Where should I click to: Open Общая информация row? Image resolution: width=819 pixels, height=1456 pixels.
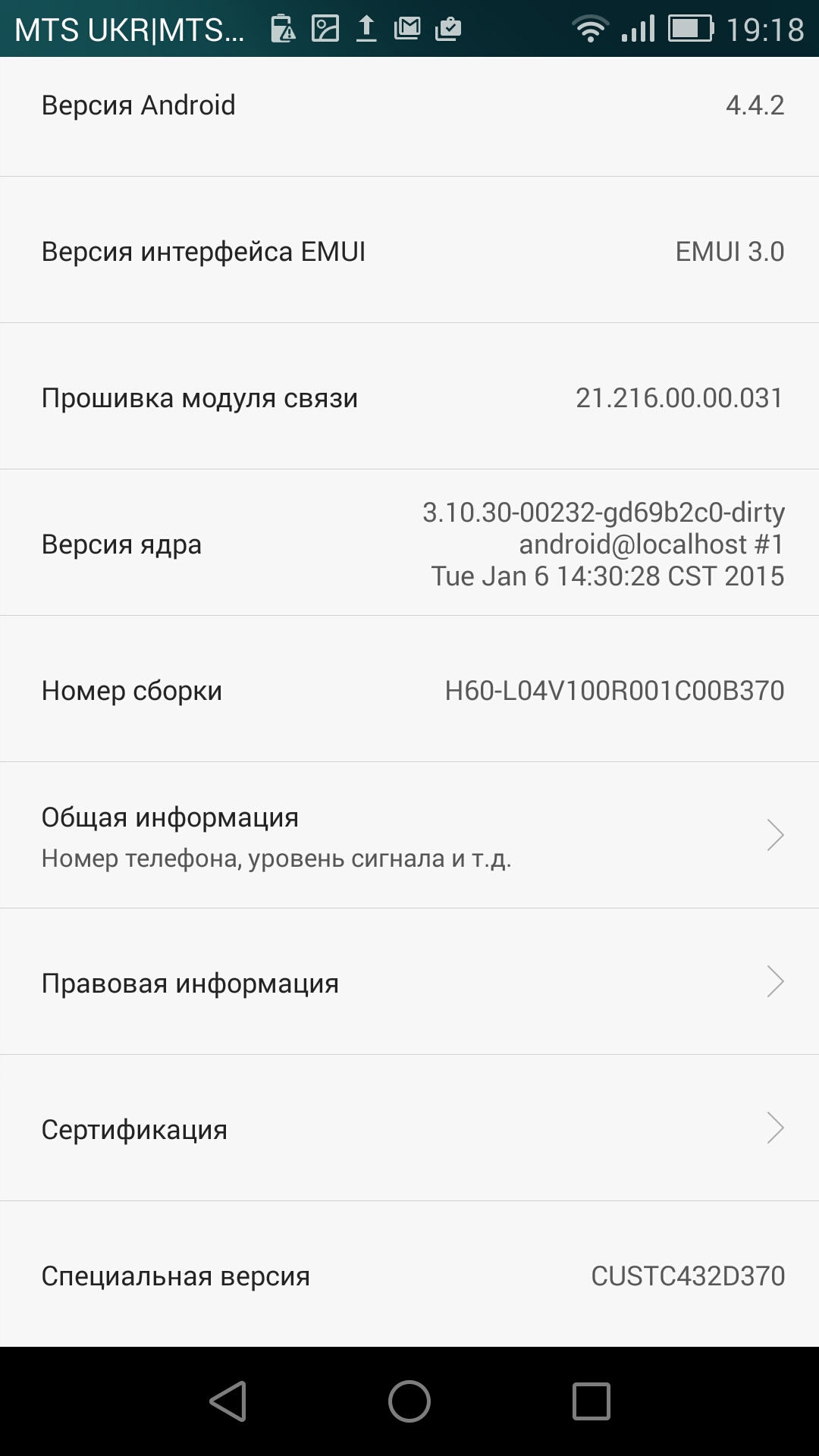409,835
